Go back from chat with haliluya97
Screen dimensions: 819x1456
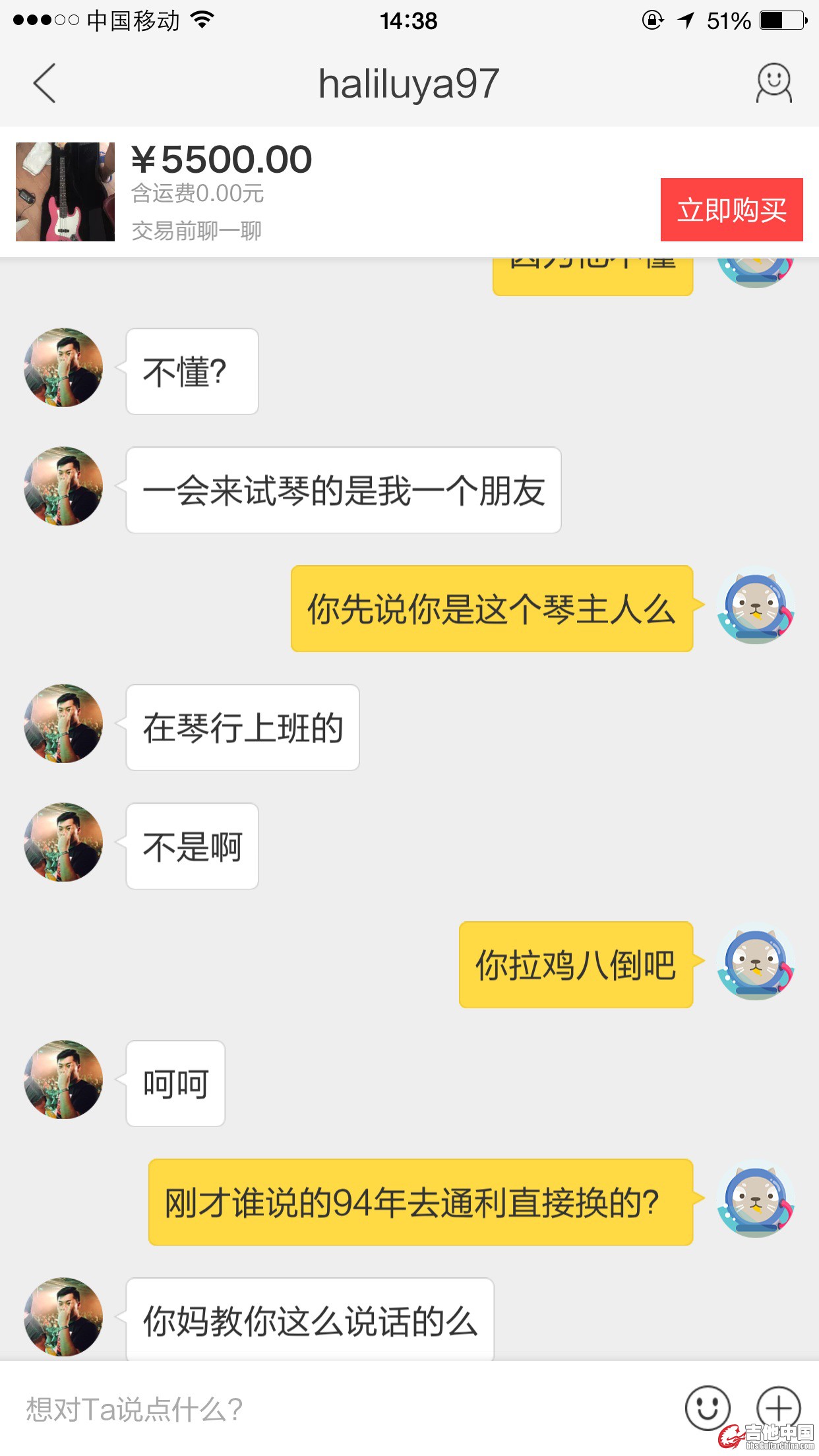coord(45,84)
